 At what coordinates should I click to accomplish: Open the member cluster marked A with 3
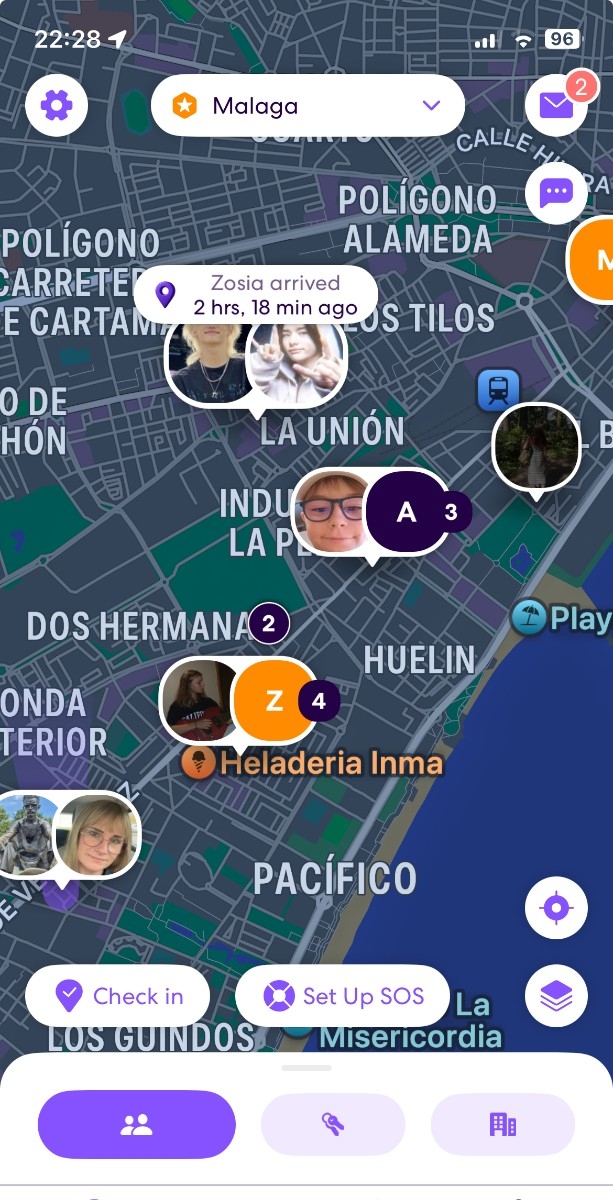406,513
